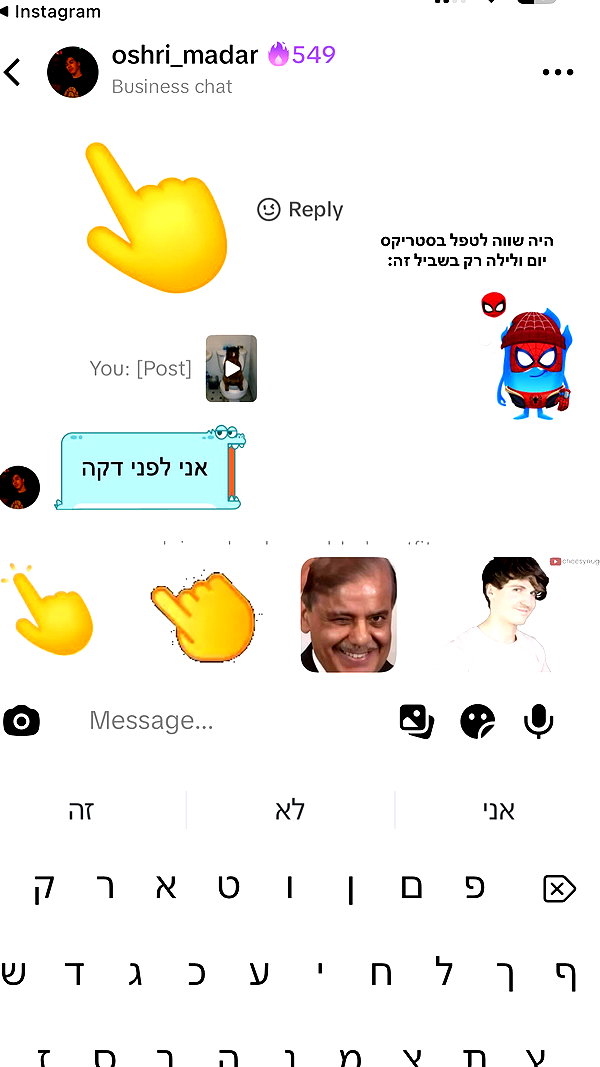Open the three-dot overflow menu
This screenshot has width=600, height=1067.
558,72
